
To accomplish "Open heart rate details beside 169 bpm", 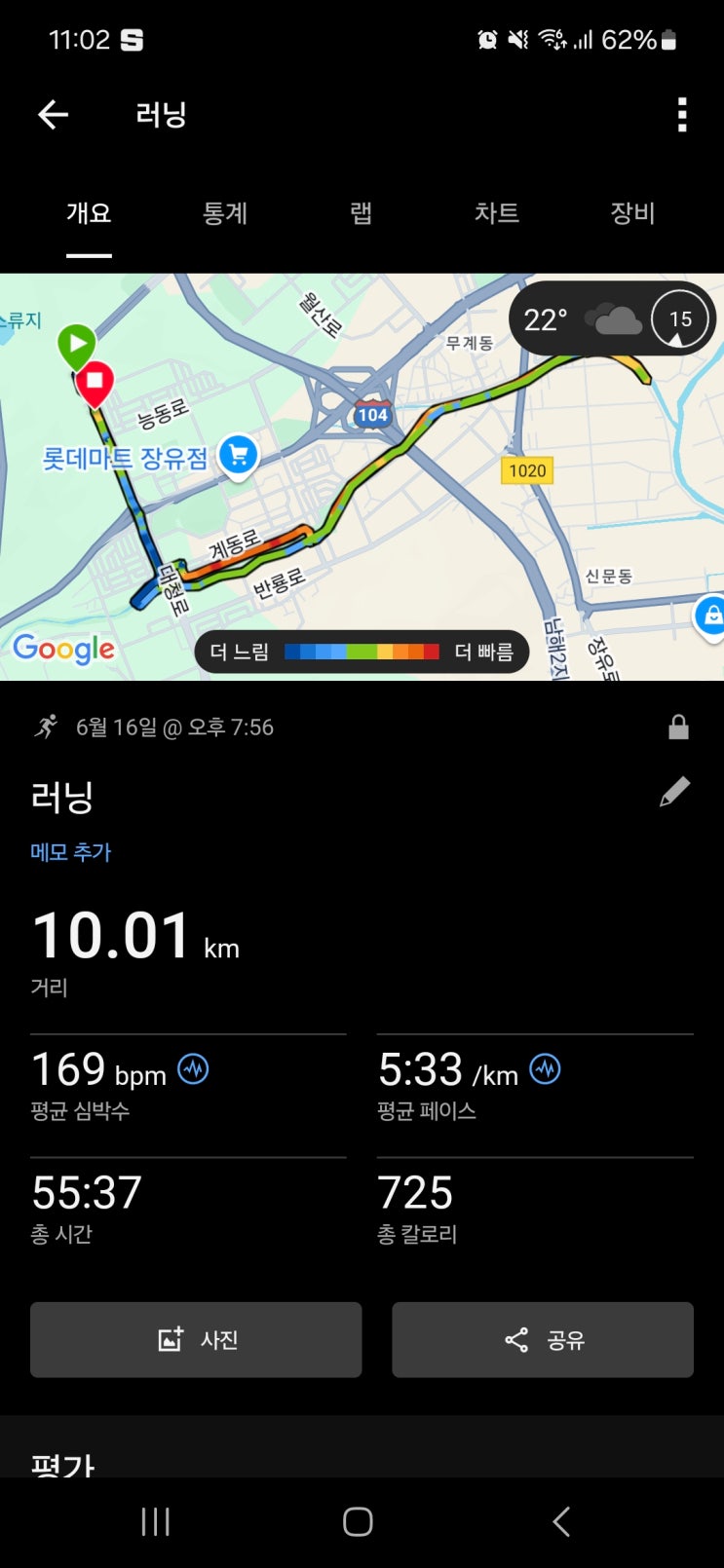I will (x=193, y=1069).
